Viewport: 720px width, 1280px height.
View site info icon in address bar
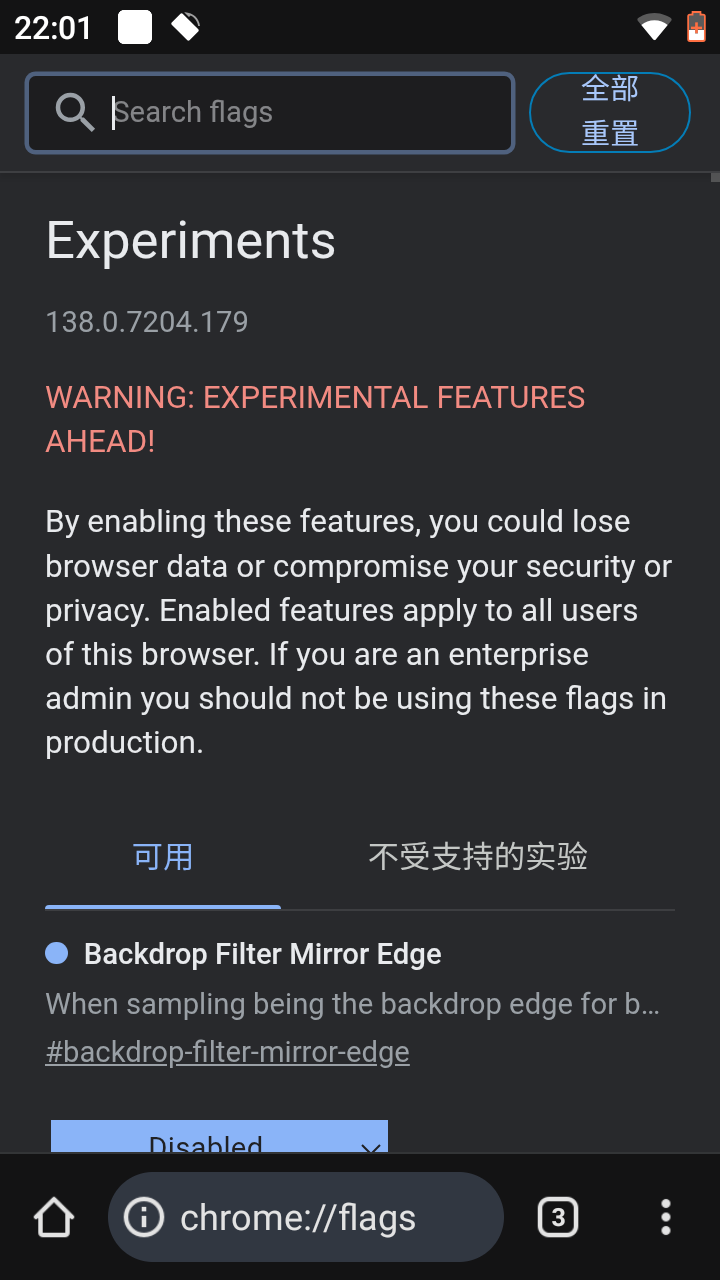144,1217
